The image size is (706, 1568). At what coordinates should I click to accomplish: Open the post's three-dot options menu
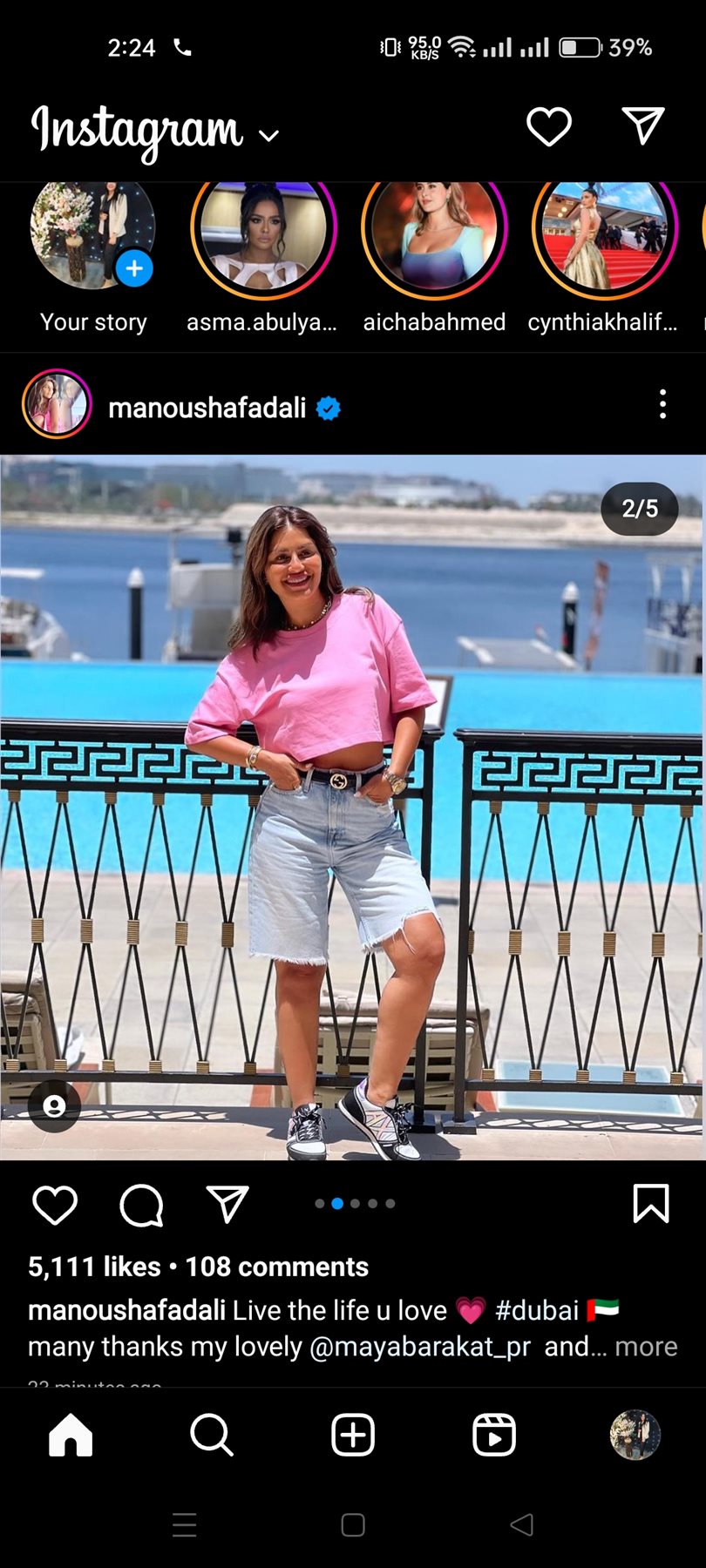(x=663, y=404)
